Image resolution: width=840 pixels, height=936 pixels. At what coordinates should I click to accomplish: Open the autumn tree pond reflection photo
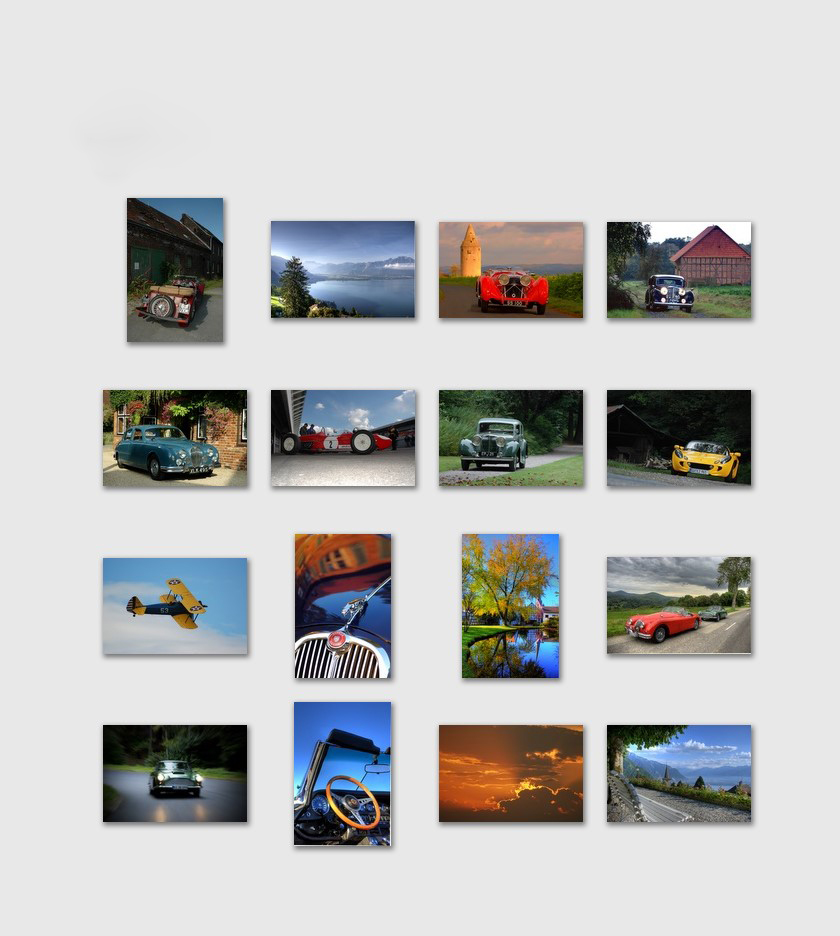pos(511,606)
